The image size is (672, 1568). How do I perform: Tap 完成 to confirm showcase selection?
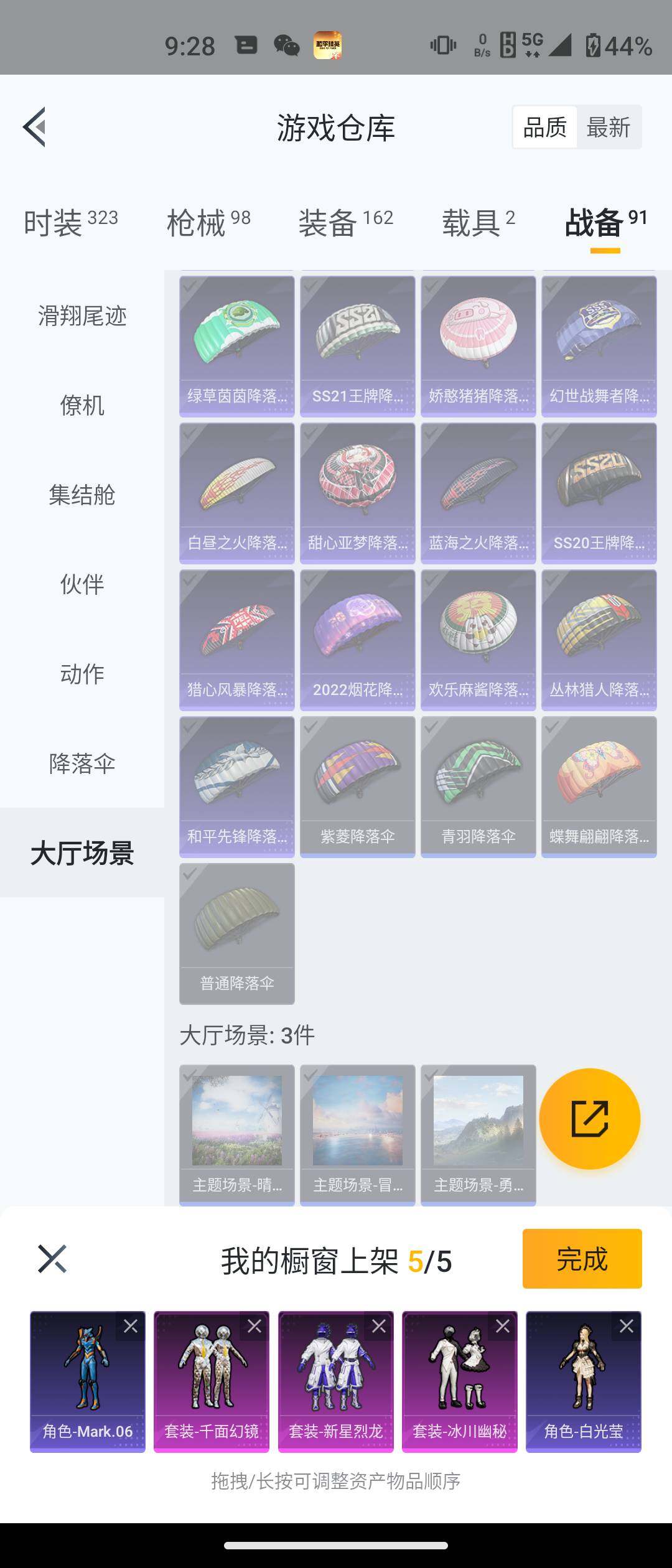coord(581,1259)
